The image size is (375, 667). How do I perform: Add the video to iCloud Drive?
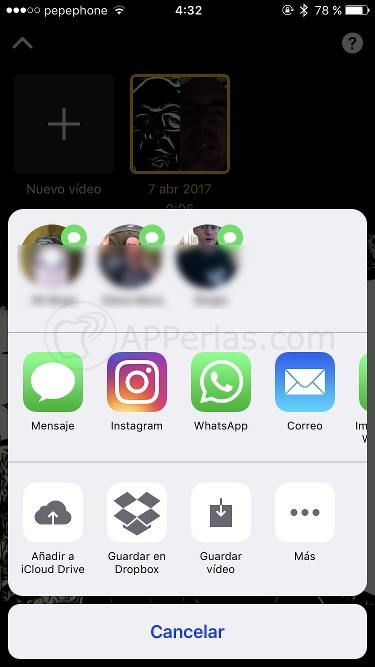(x=53, y=512)
